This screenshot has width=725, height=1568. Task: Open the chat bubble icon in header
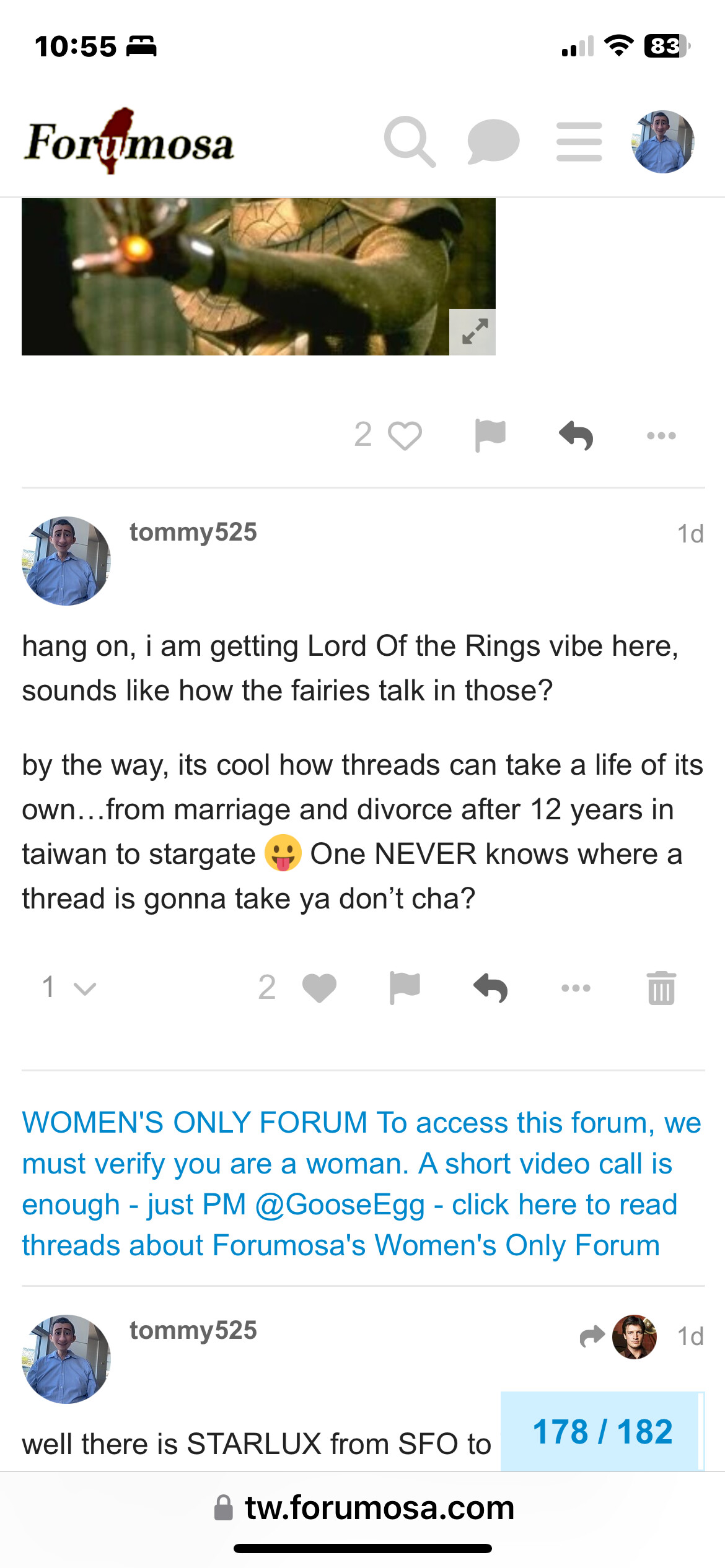point(493,142)
